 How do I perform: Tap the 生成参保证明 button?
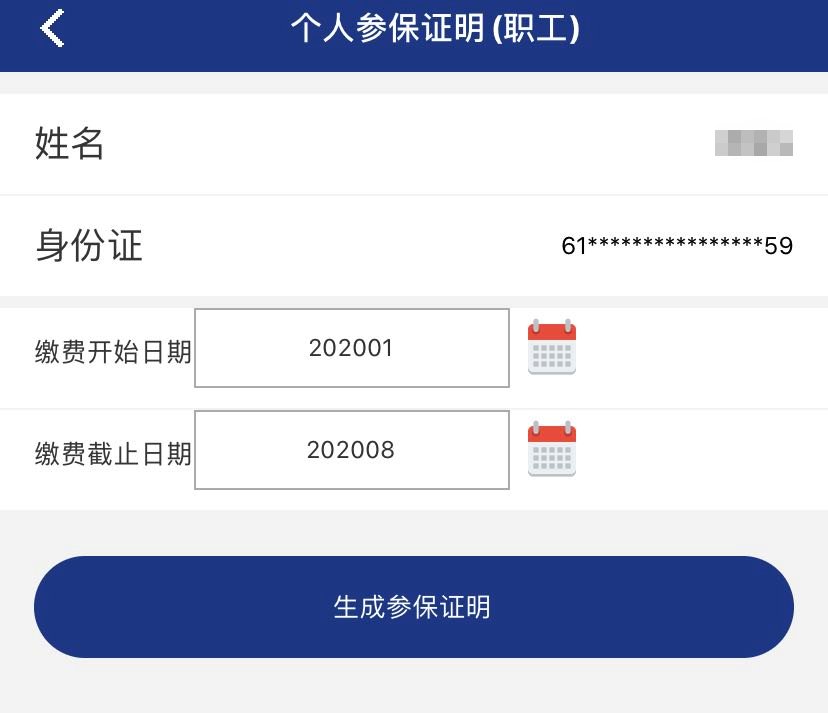(x=413, y=607)
